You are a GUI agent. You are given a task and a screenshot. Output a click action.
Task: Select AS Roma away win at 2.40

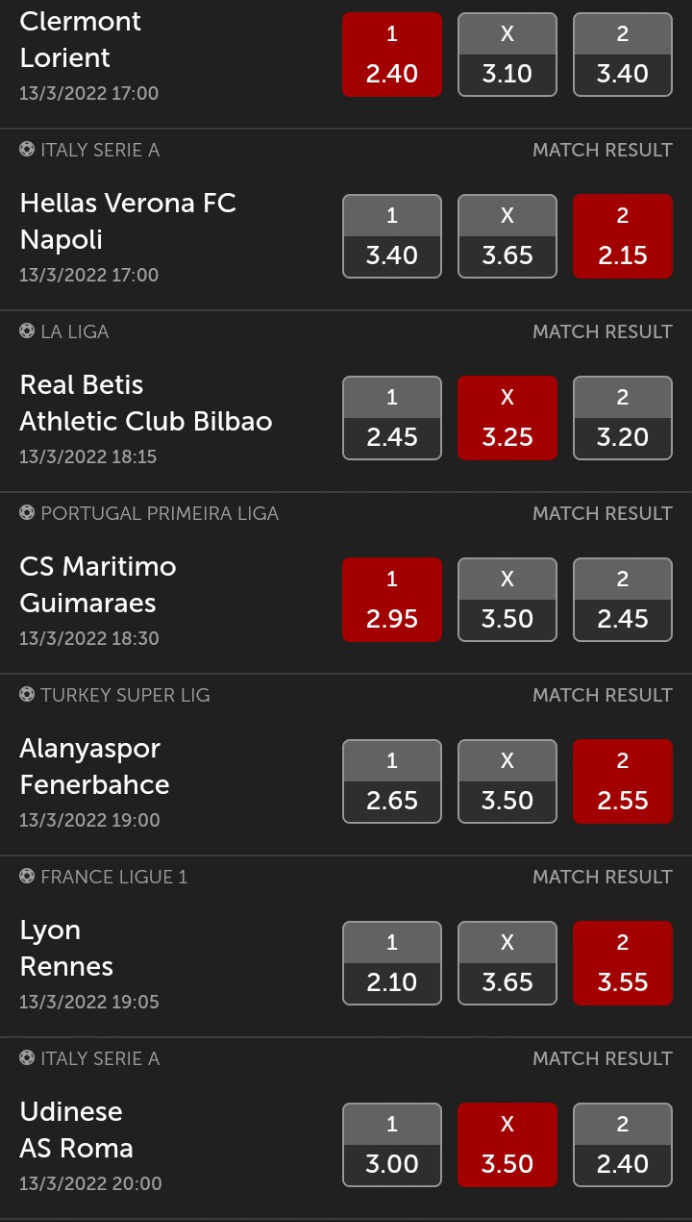tap(622, 1145)
